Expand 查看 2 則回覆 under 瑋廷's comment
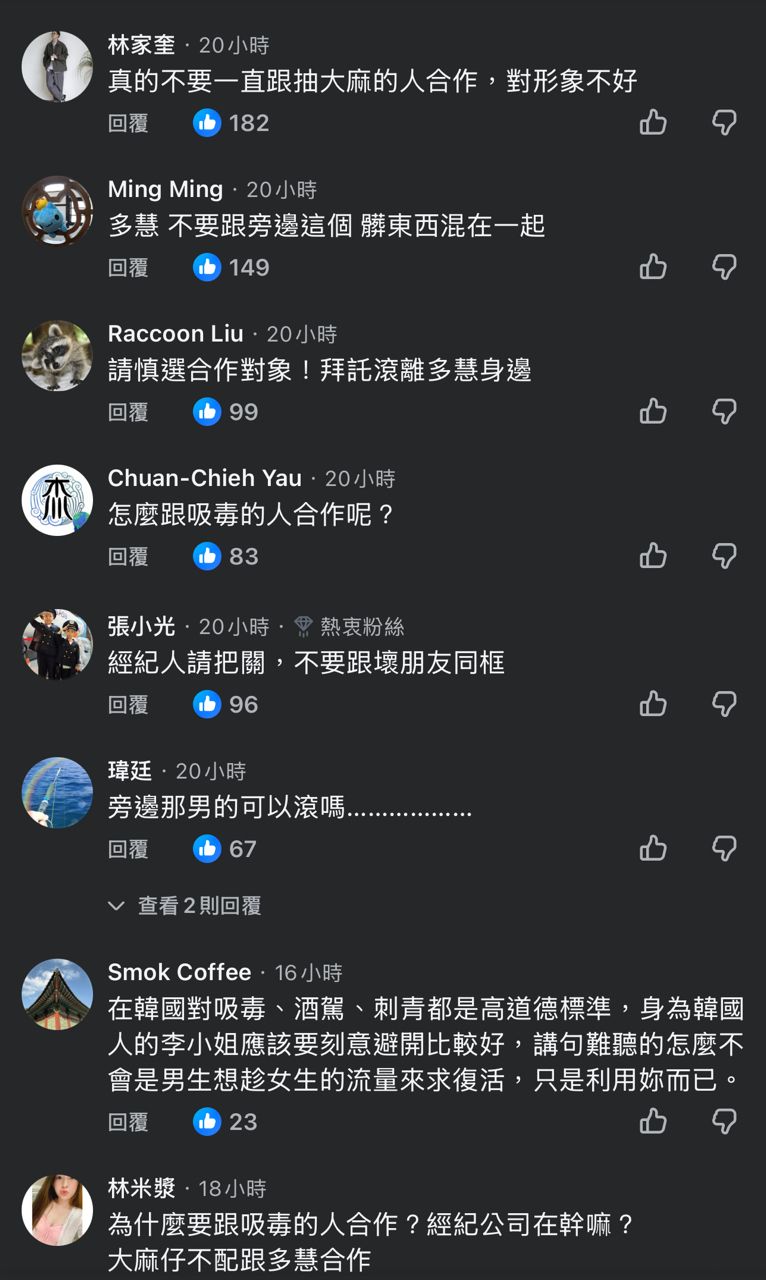Viewport: 766px width, 1280px height. pyautogui.click(x=187, y=906)
